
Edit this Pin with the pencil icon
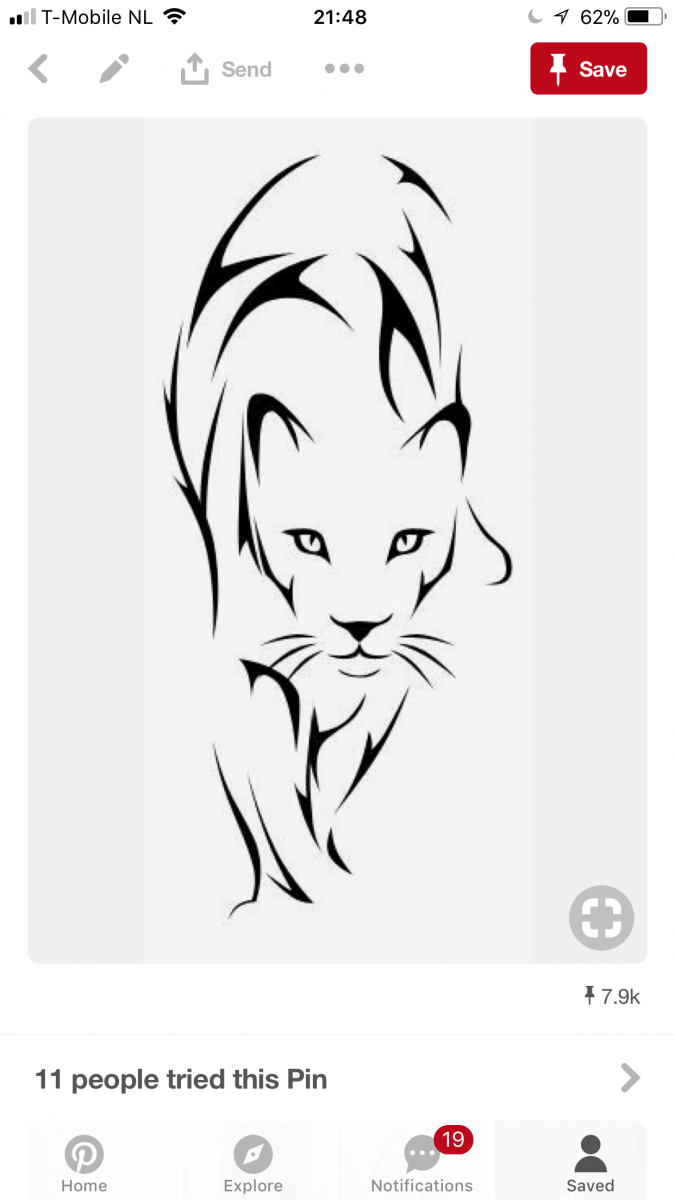(x=114, y=69)
